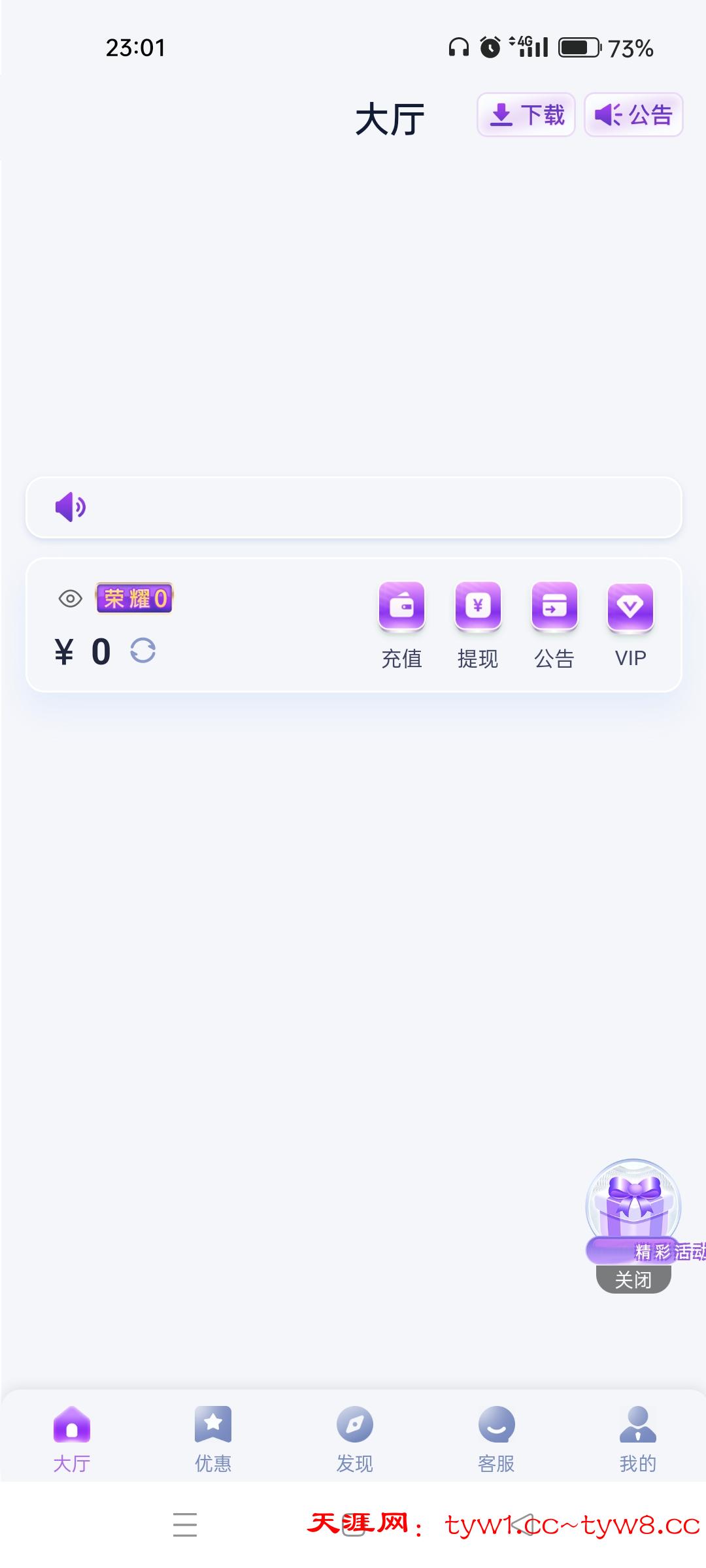The height and width of the screenshot is (1568, 706).
Task: Toggle balance visibility with the eye icon
Action: (x=70, y=598)
